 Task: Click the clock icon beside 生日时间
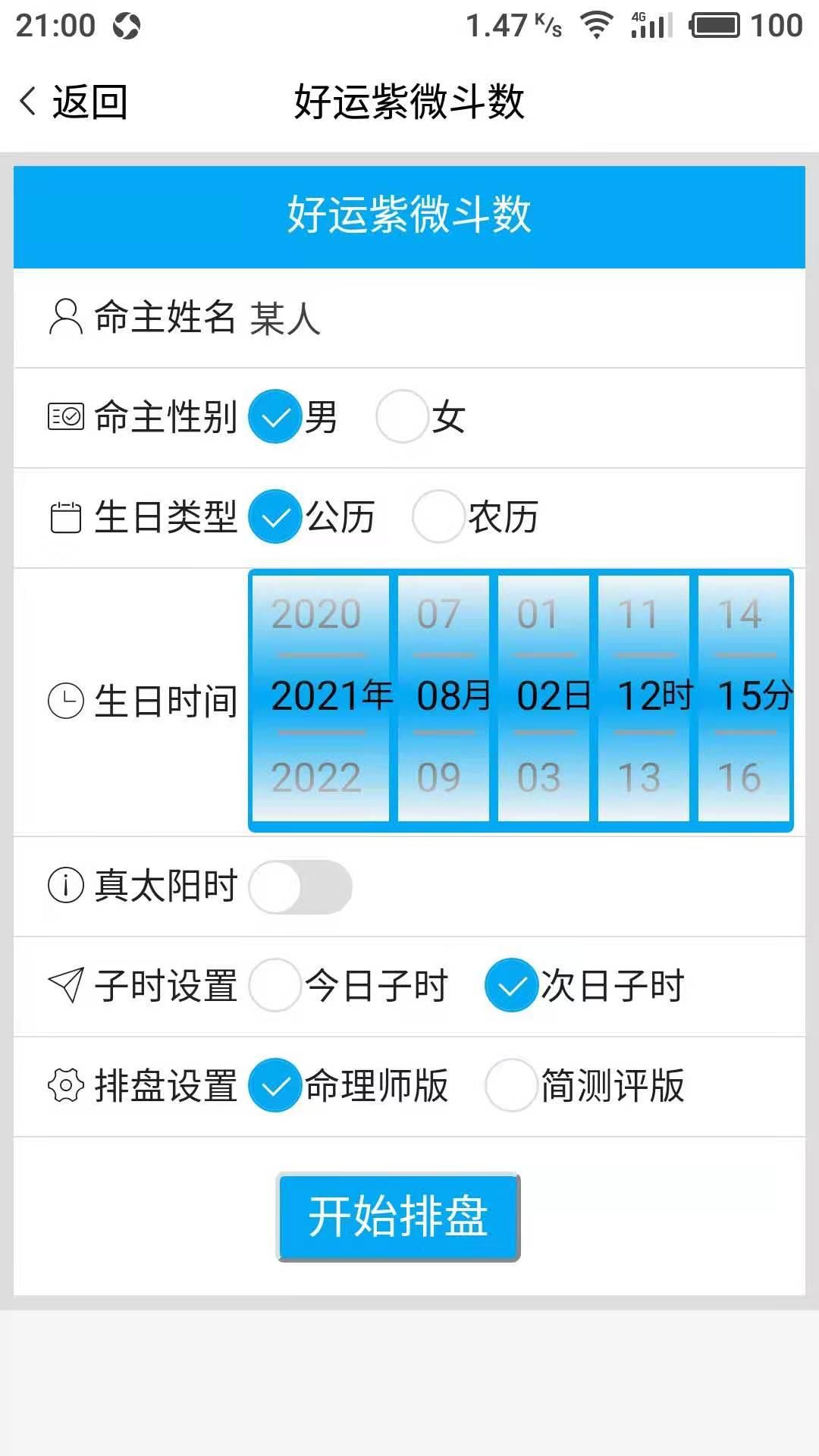click(x=67, y=699)
